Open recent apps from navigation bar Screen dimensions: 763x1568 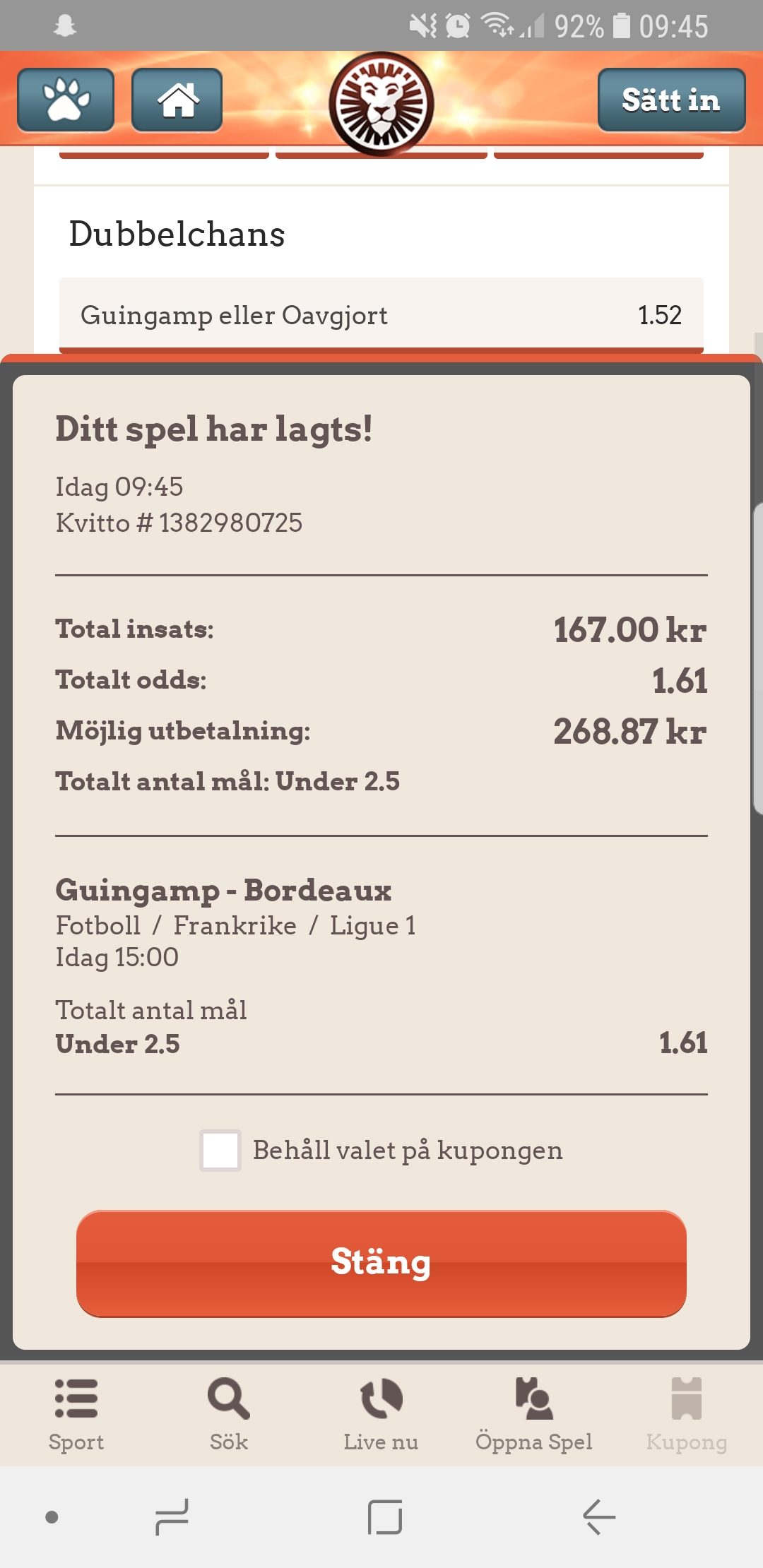172,1516
